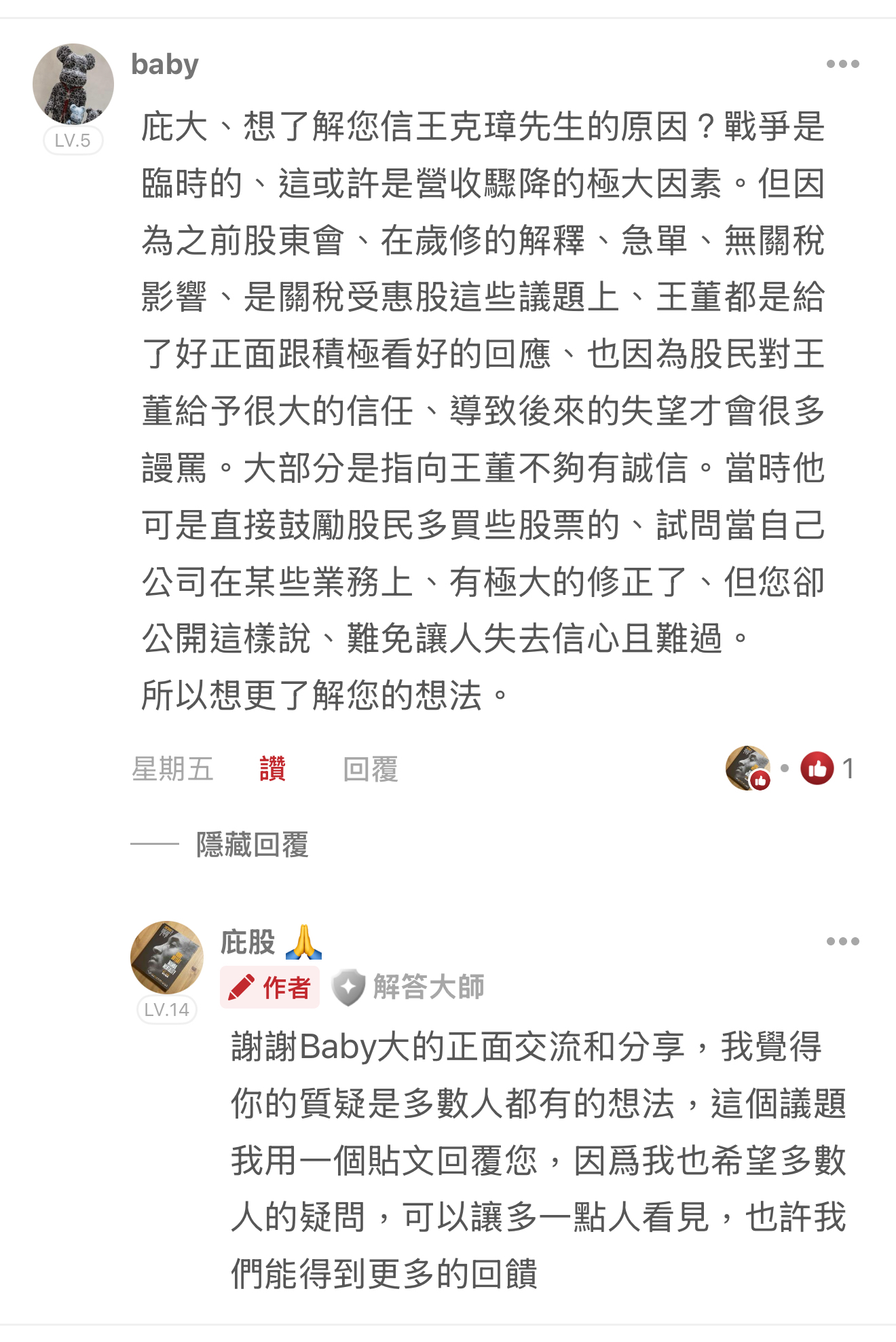
Task: Open the options menu on 庇股's reply
Action: tap(842, 941)
